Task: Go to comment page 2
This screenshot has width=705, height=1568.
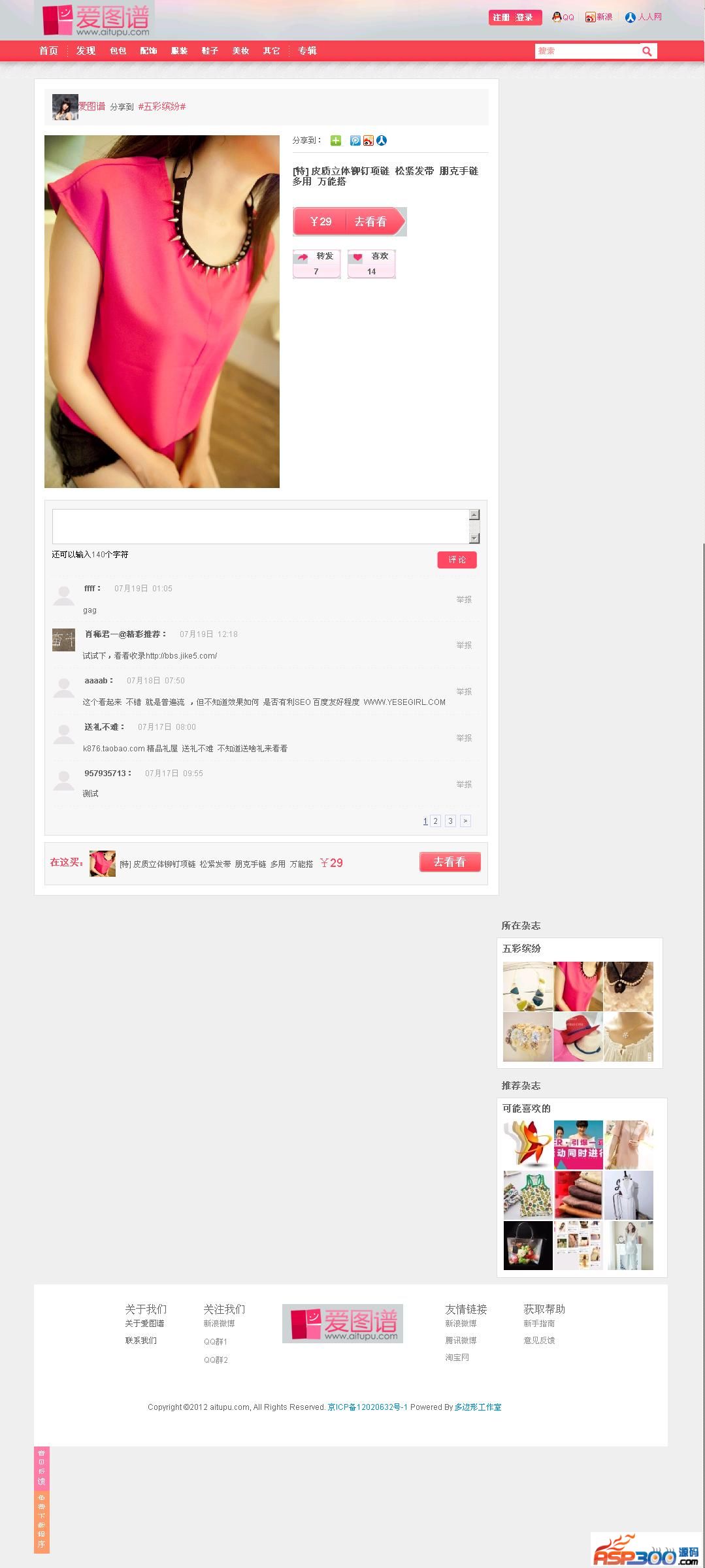Action: (x=436, y=821)
